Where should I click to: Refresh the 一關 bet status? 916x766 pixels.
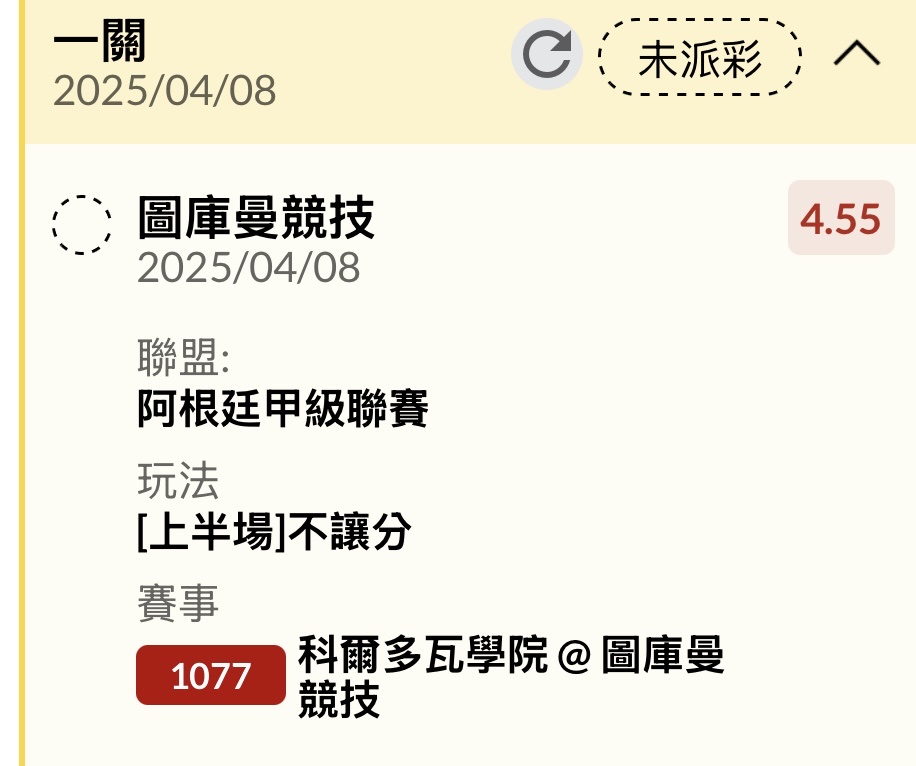(x=547, y=56)
